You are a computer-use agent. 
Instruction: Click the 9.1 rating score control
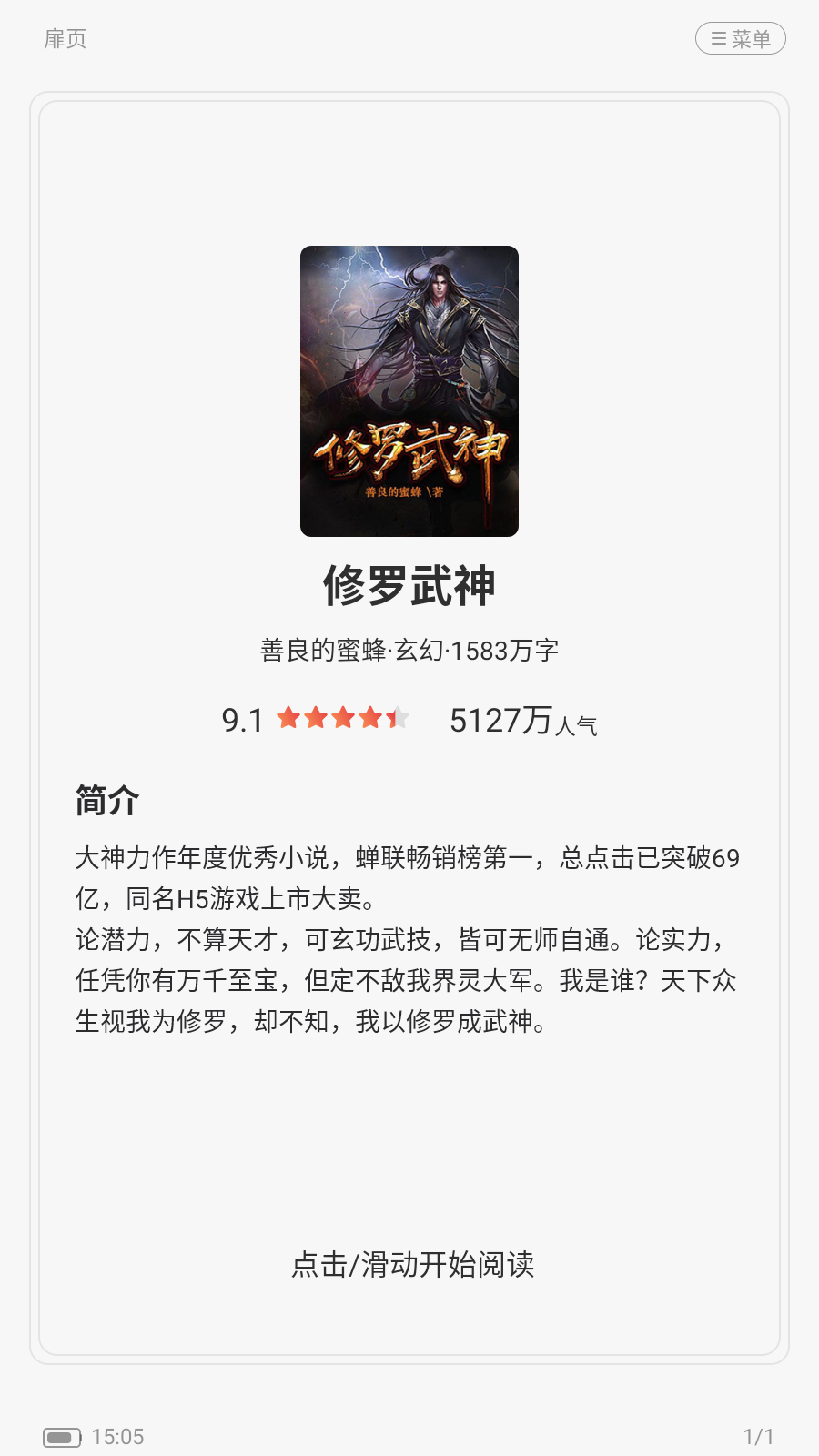tap(240, 720)
